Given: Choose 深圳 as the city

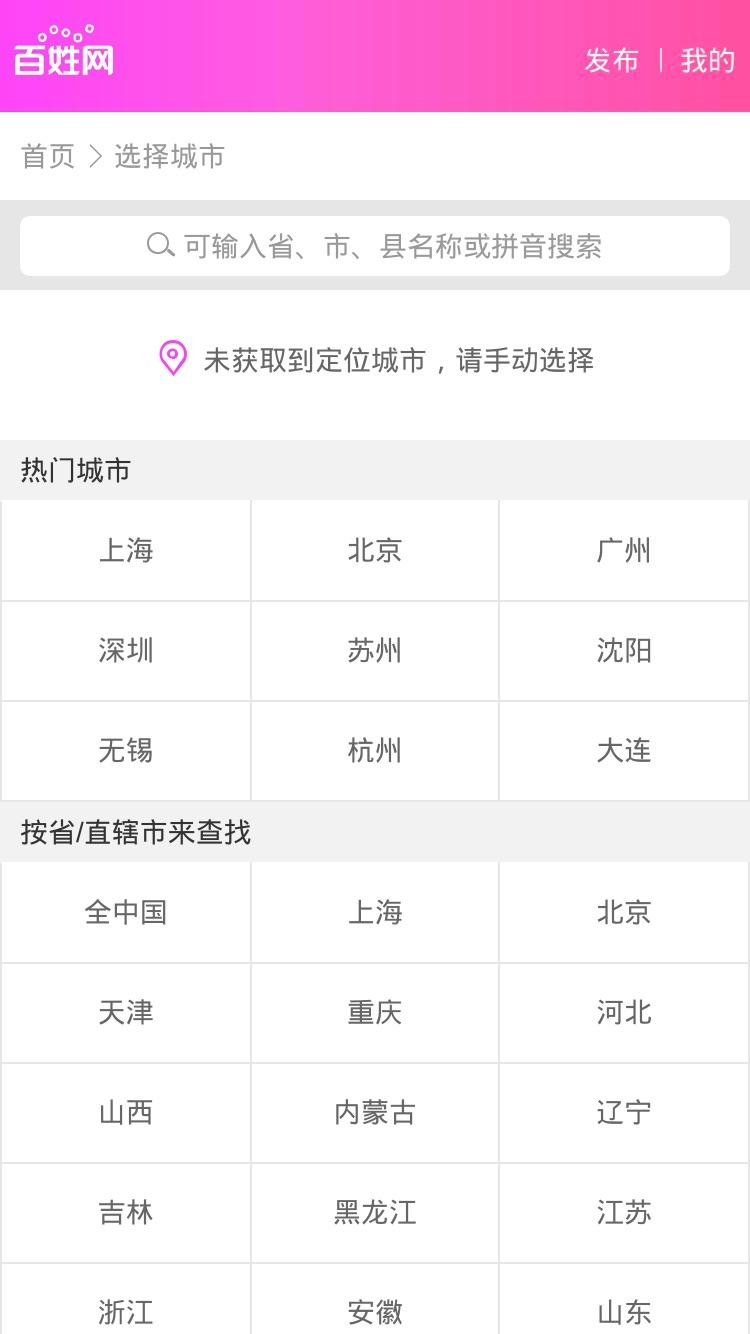Looking at the screenshot, I should (x=126, y=650).
